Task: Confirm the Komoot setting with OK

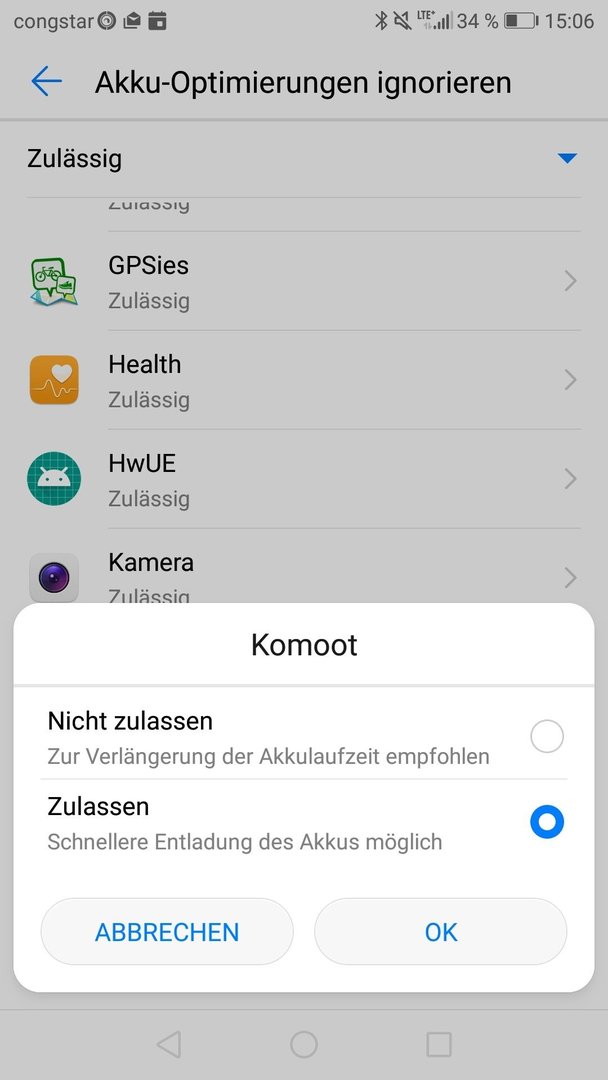Action: tap(441, 931)
